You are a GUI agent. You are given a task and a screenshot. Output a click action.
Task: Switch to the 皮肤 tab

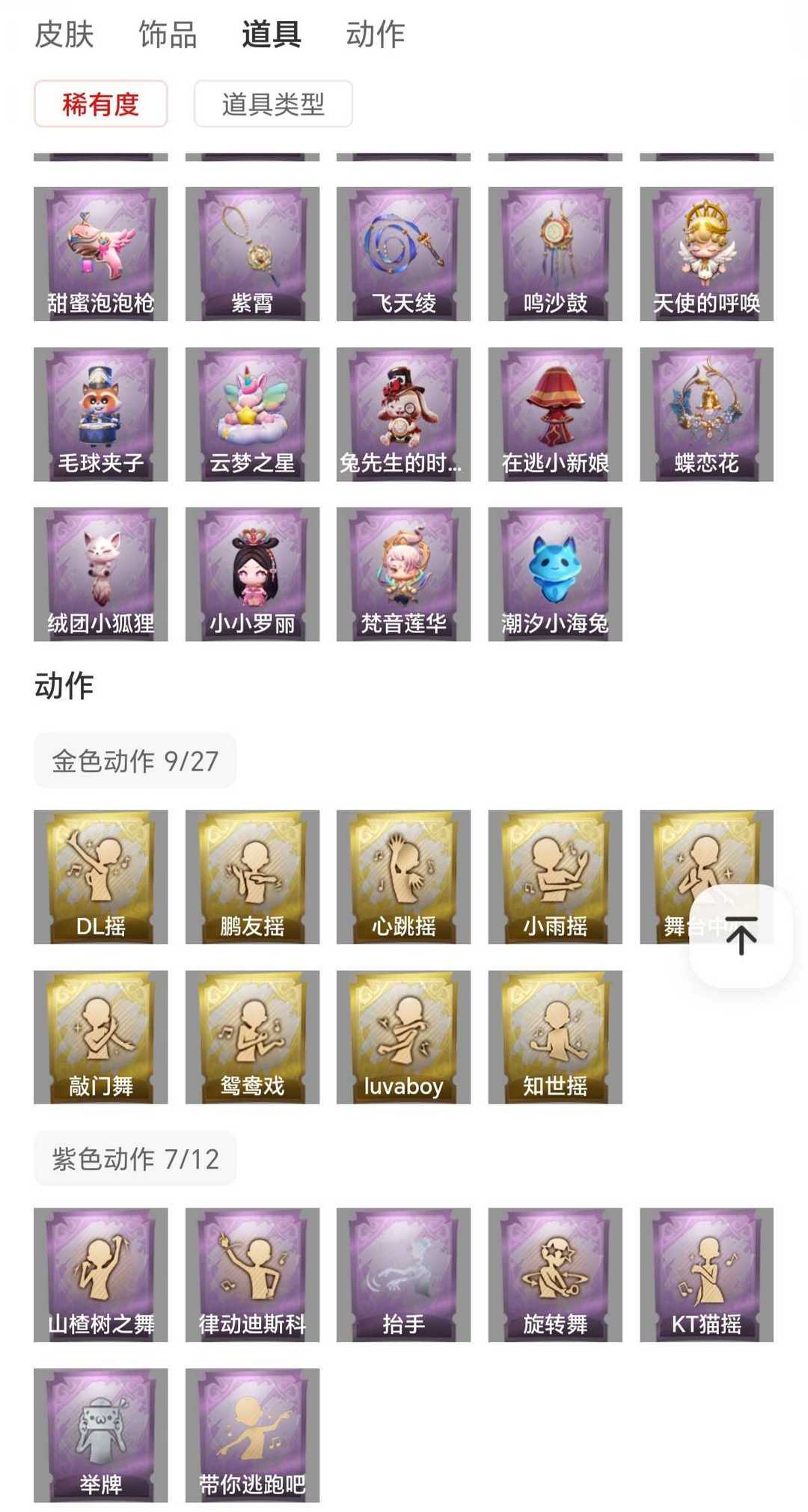pyautogui.click(x=64, y=34)
